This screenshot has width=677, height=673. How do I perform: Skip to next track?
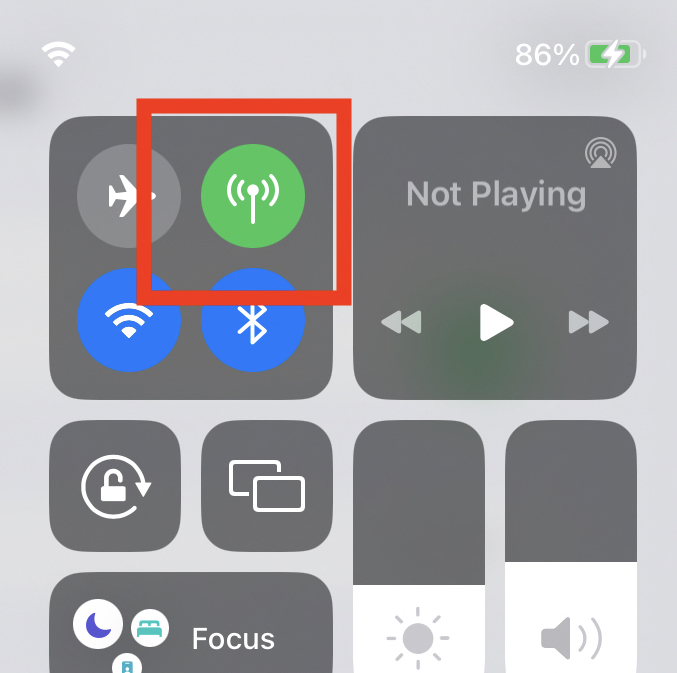pyautogui.click(x=588, y=322)
